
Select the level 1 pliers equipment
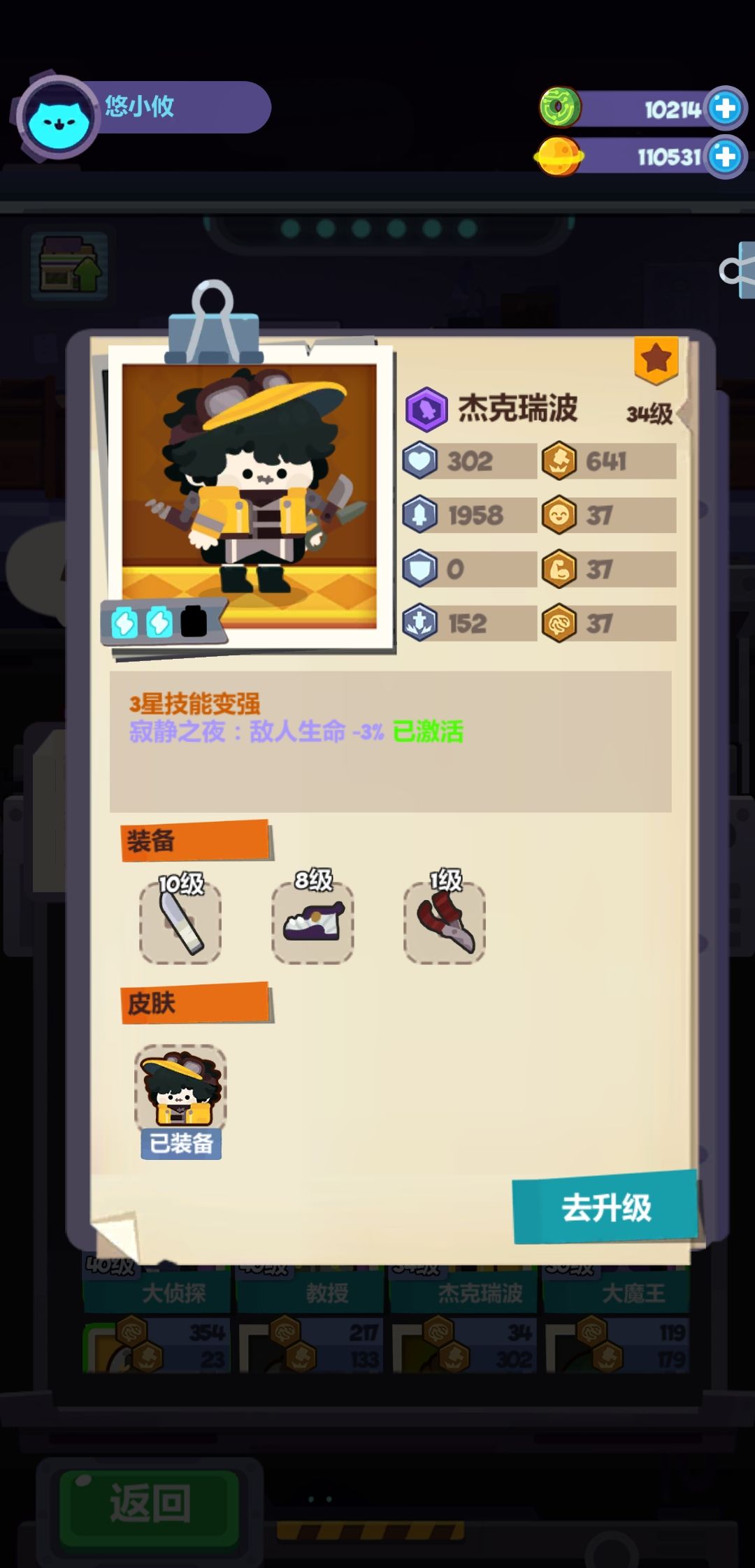click(x=444, y=922)
